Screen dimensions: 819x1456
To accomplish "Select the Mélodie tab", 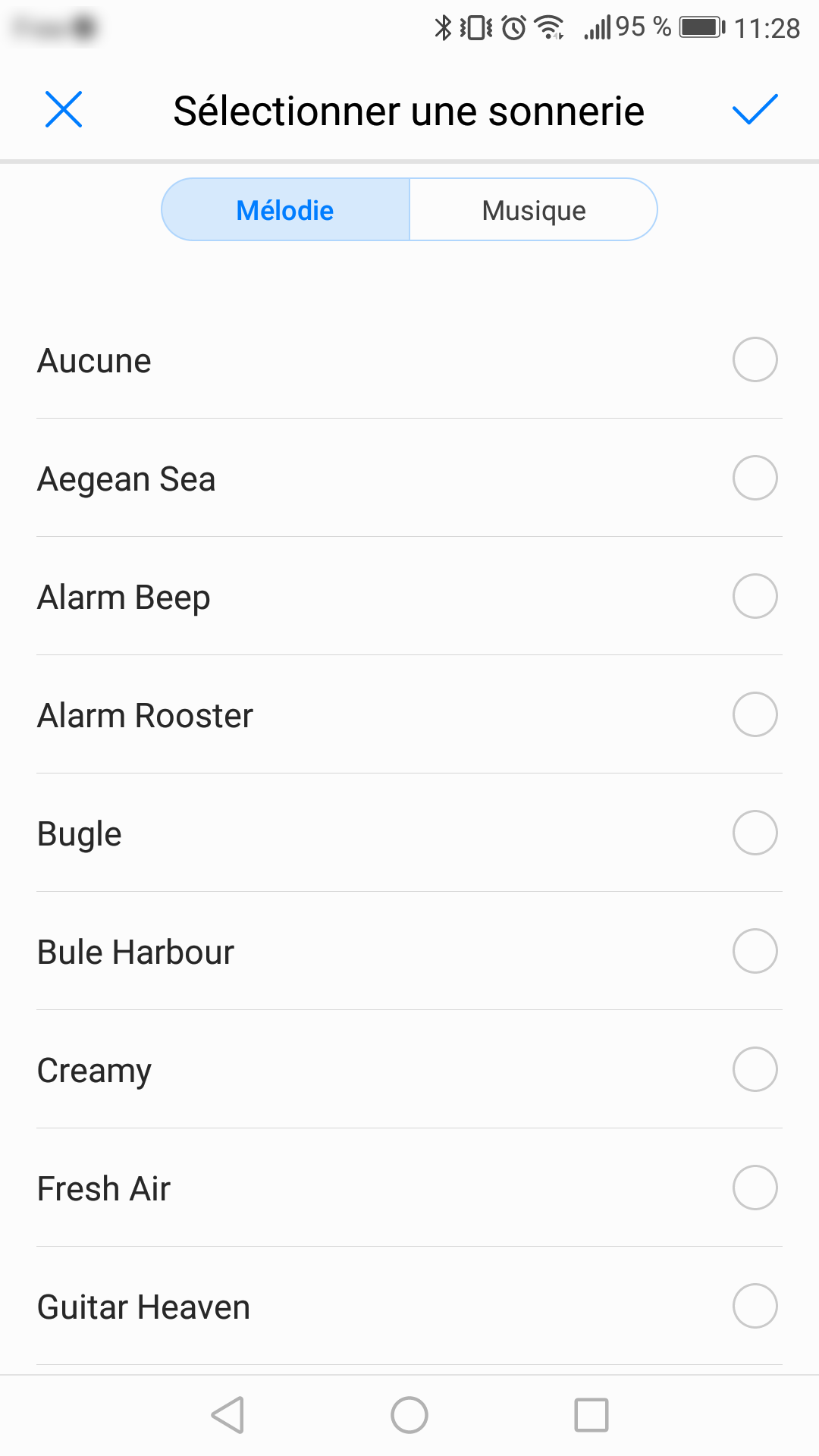I will point(285,210).
